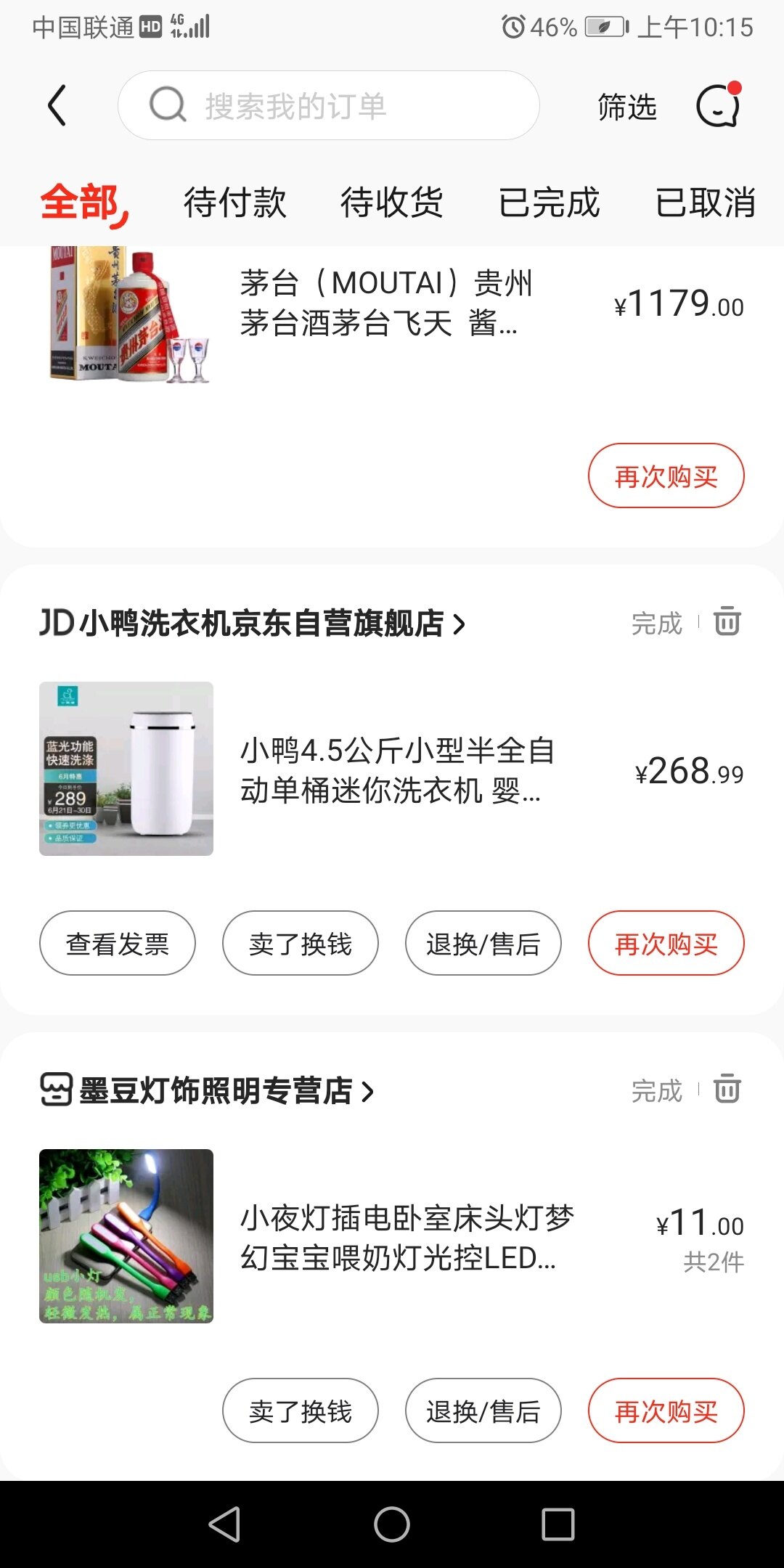Switch to the 已取消 tab
The image size is (784, 1568).
point(705,202)
